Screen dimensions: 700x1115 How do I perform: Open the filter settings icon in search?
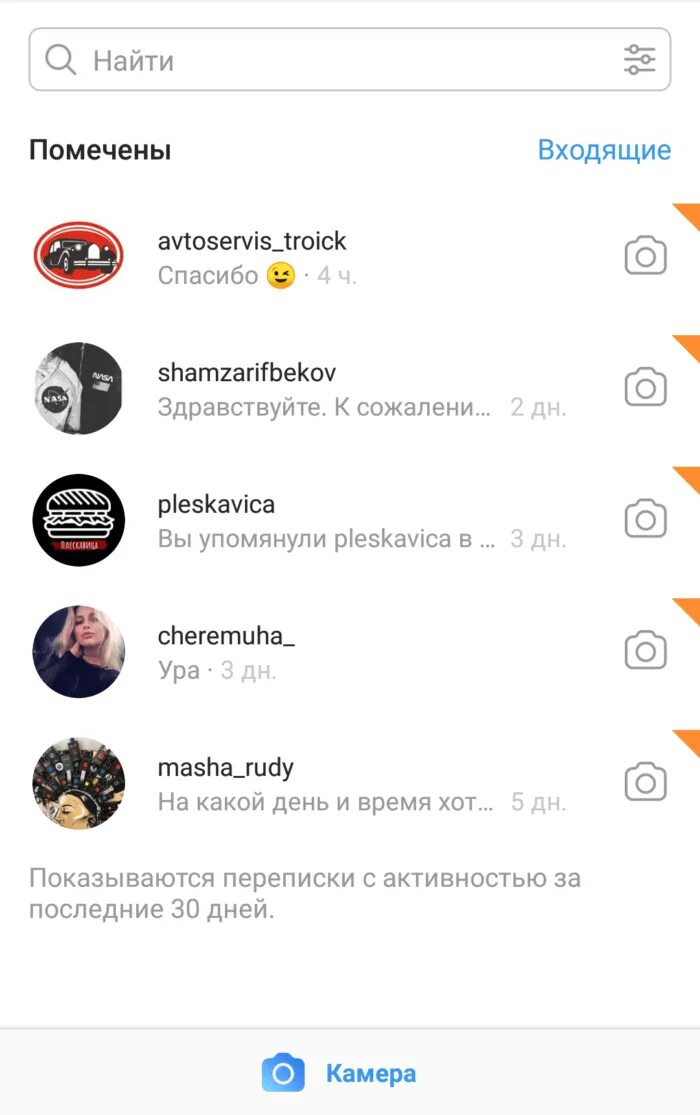[x=639, y=60]
